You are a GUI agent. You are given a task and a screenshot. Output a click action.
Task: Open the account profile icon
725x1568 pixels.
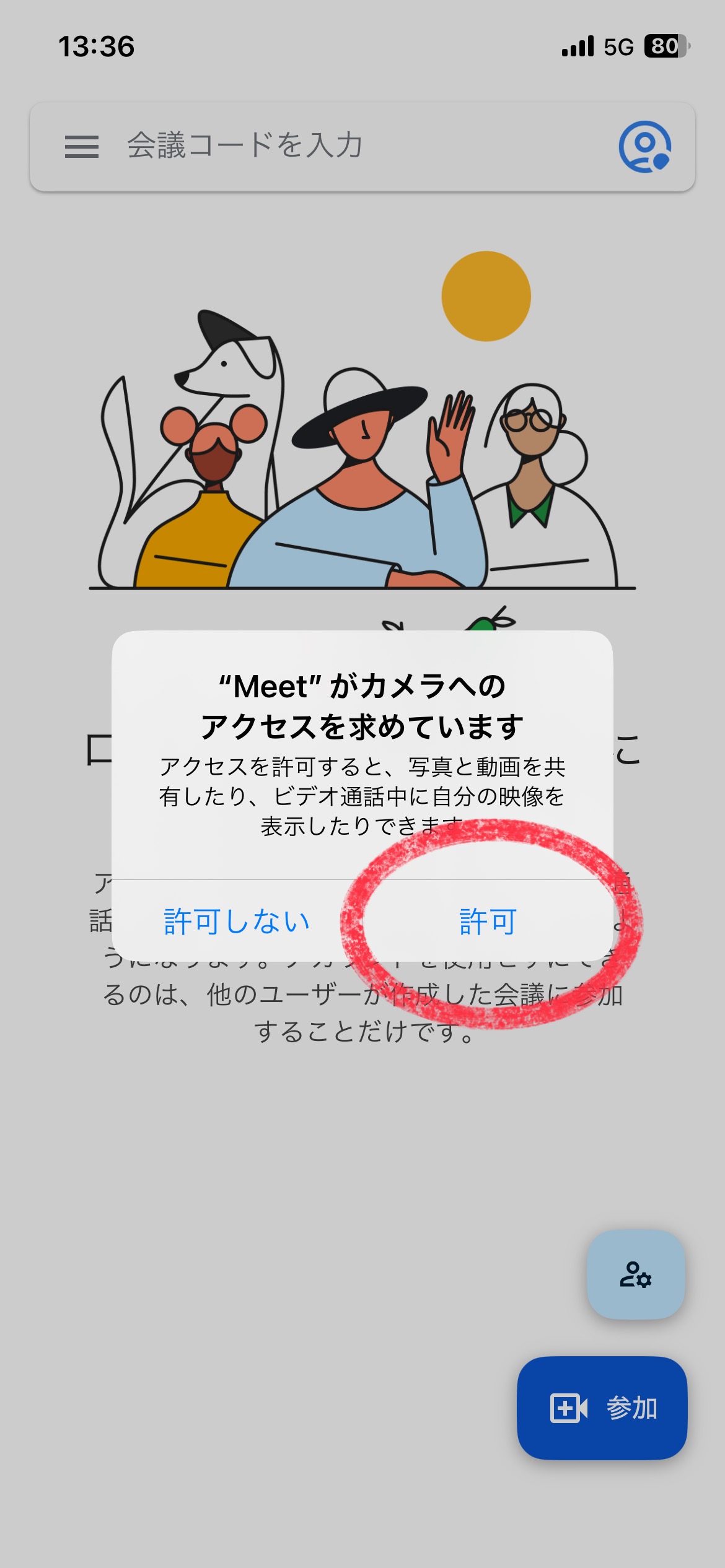click(644, 147)
